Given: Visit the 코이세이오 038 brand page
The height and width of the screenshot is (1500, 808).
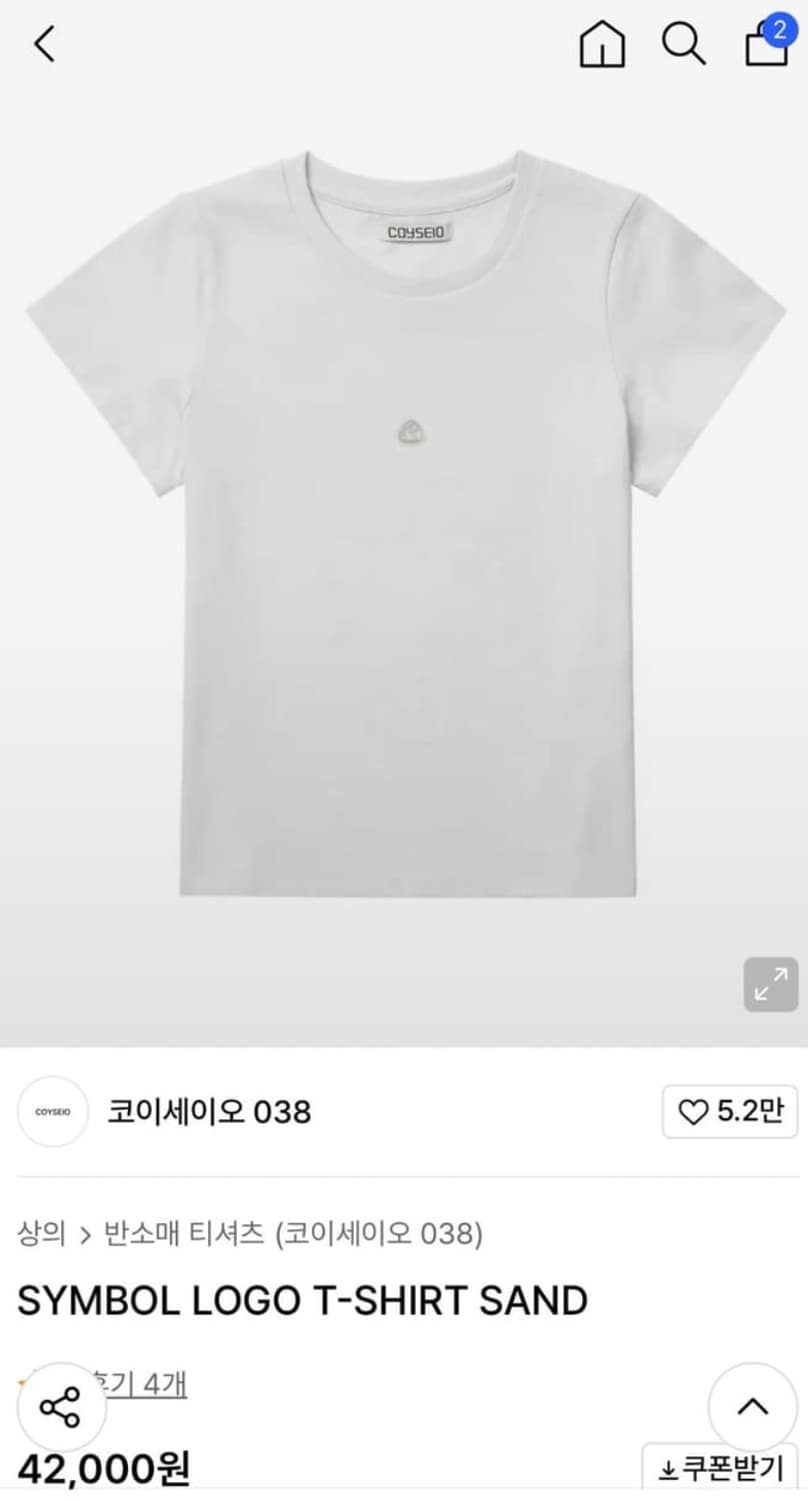Looking at the screenshot, I should (210, 1112).
